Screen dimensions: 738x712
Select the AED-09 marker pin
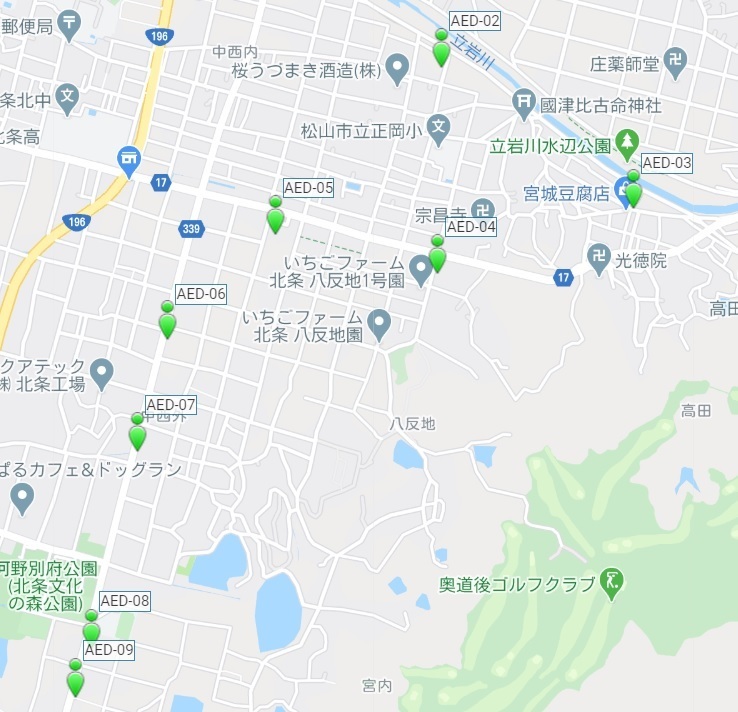click(75, 681)
